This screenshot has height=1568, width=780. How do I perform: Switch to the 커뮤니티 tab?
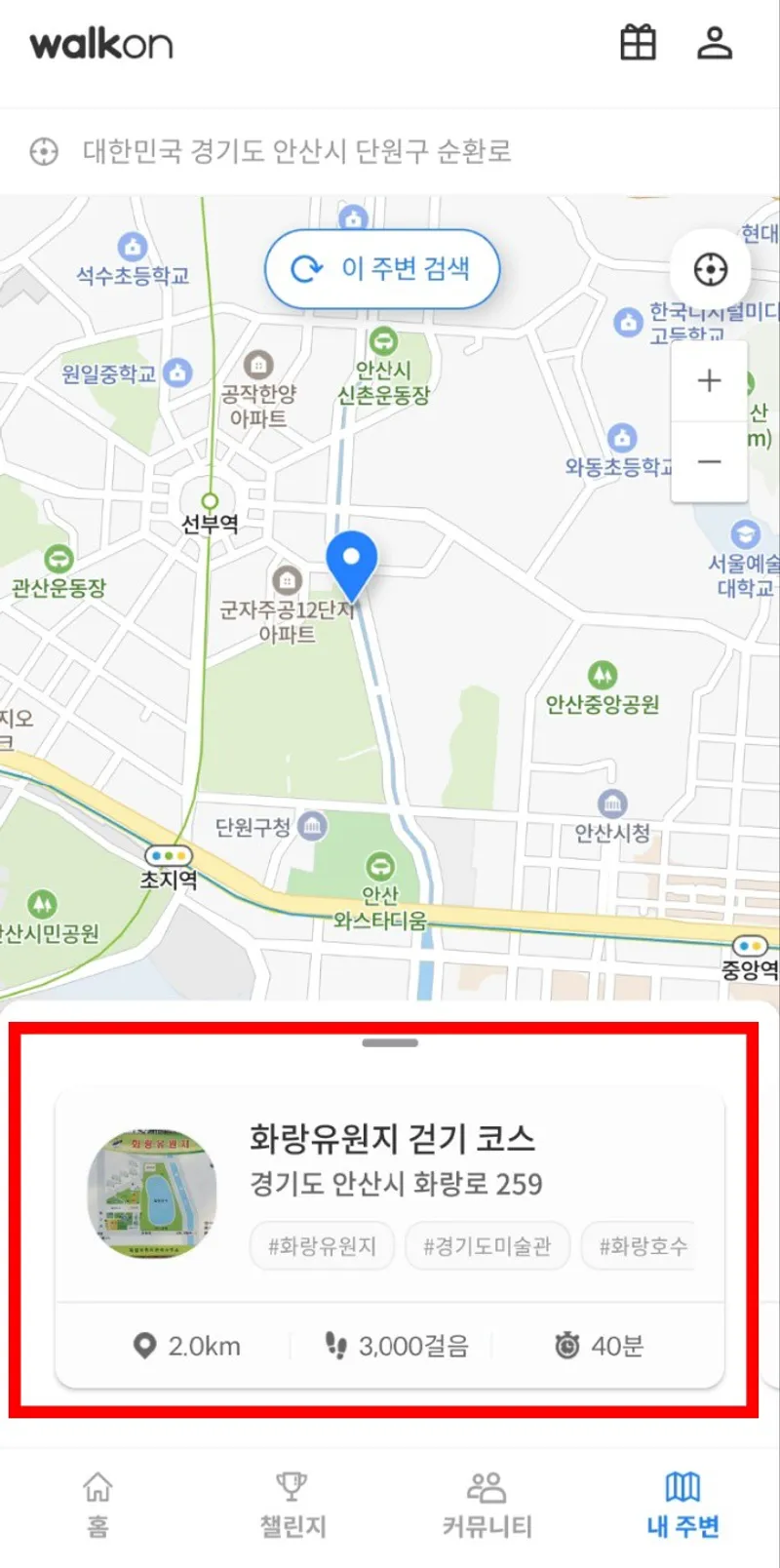[487, 1504]
